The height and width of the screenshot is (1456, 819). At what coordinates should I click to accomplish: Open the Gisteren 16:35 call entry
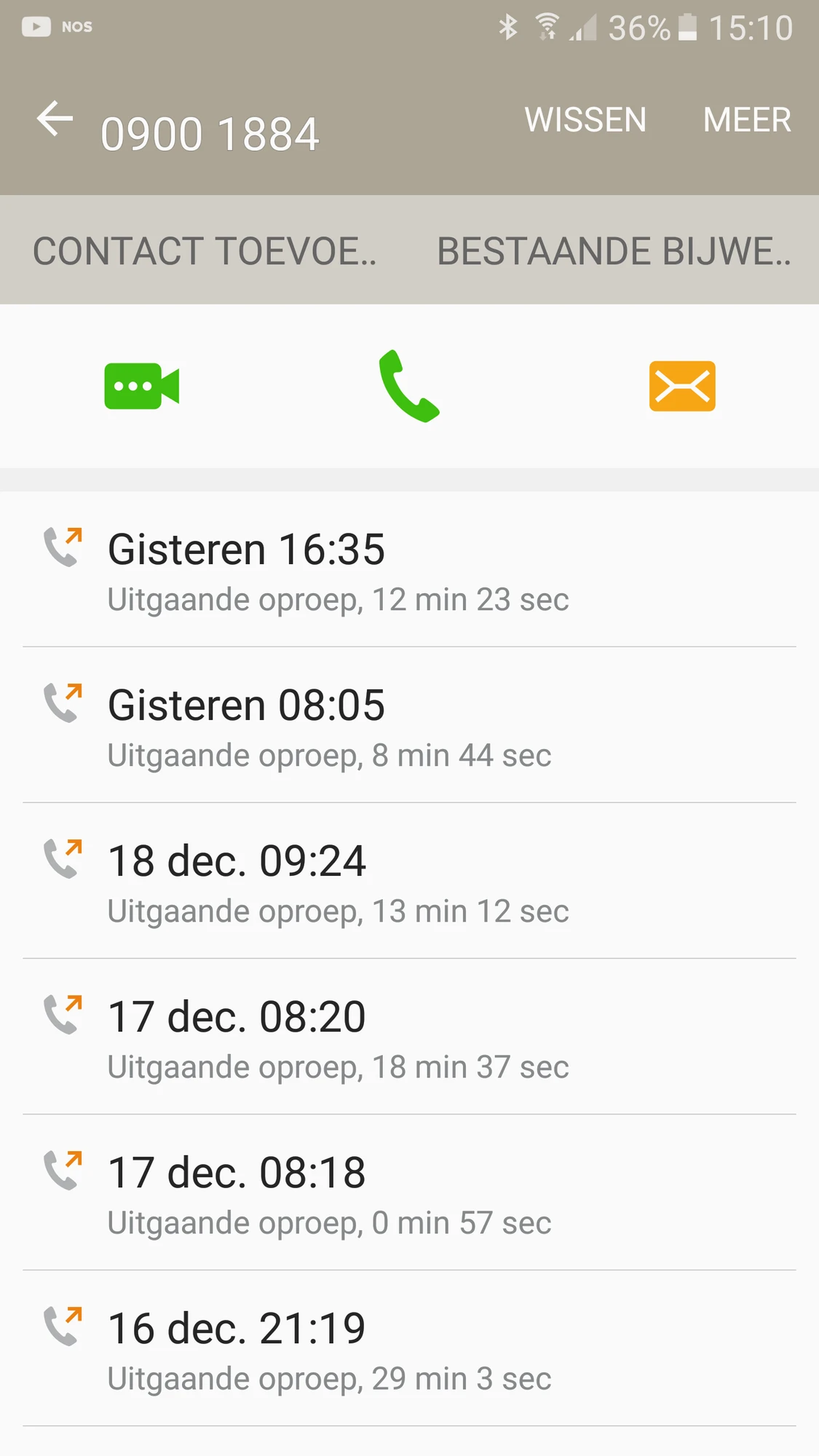[409, 569]
